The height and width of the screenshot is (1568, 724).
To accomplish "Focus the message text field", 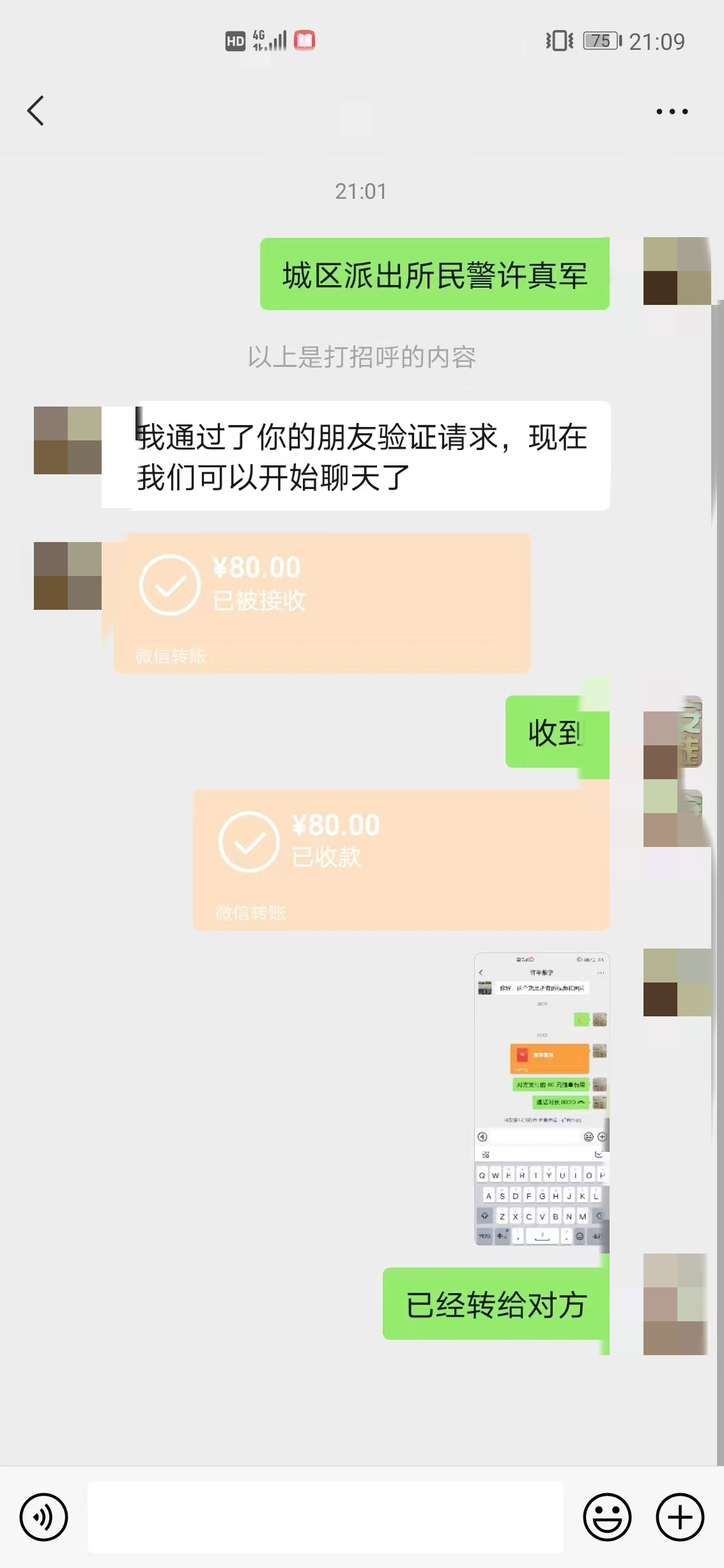I will tap(325, 1516).
